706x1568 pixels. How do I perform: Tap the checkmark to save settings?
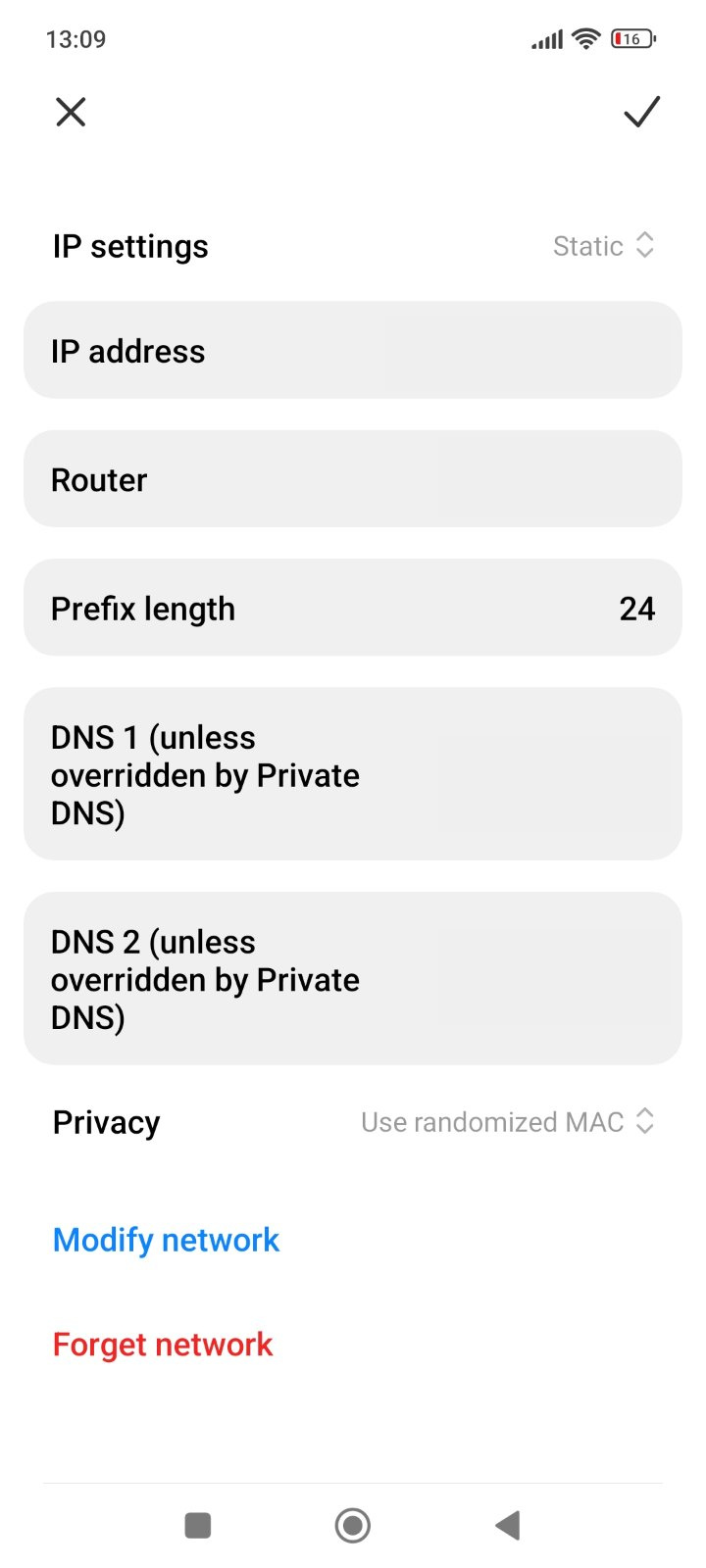[x=642, y=112]
